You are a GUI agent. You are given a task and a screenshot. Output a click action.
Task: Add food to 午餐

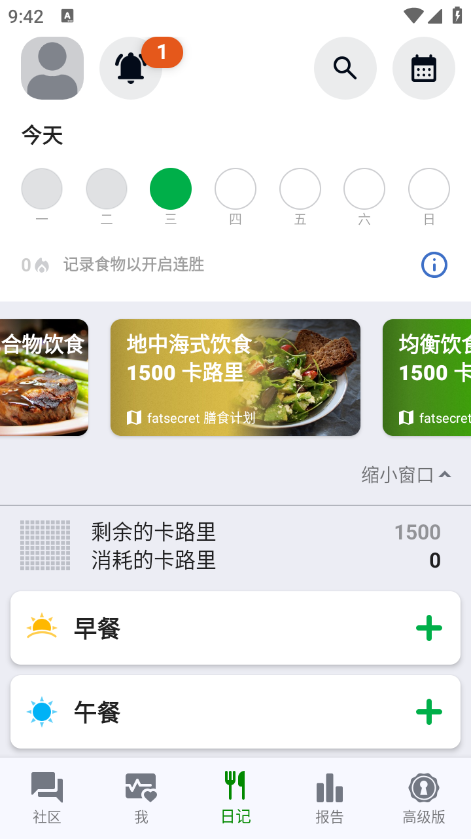(x=429, y=712)
